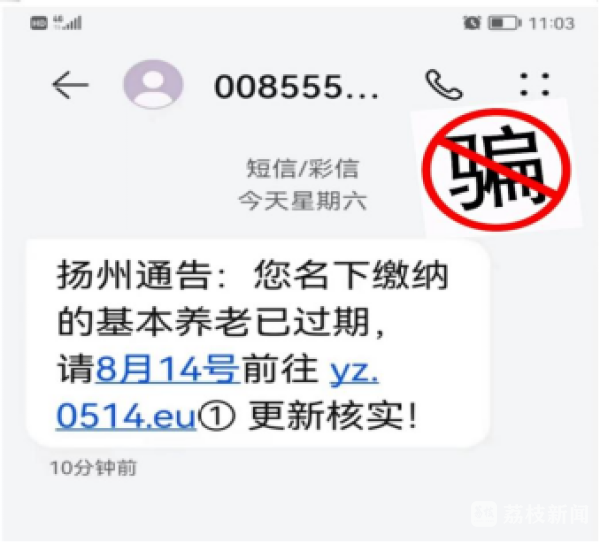Image resolution: width=600 pixels, height=543 pixels.
Task: Tap the 8月14号 date link
Action: (166, 370)
